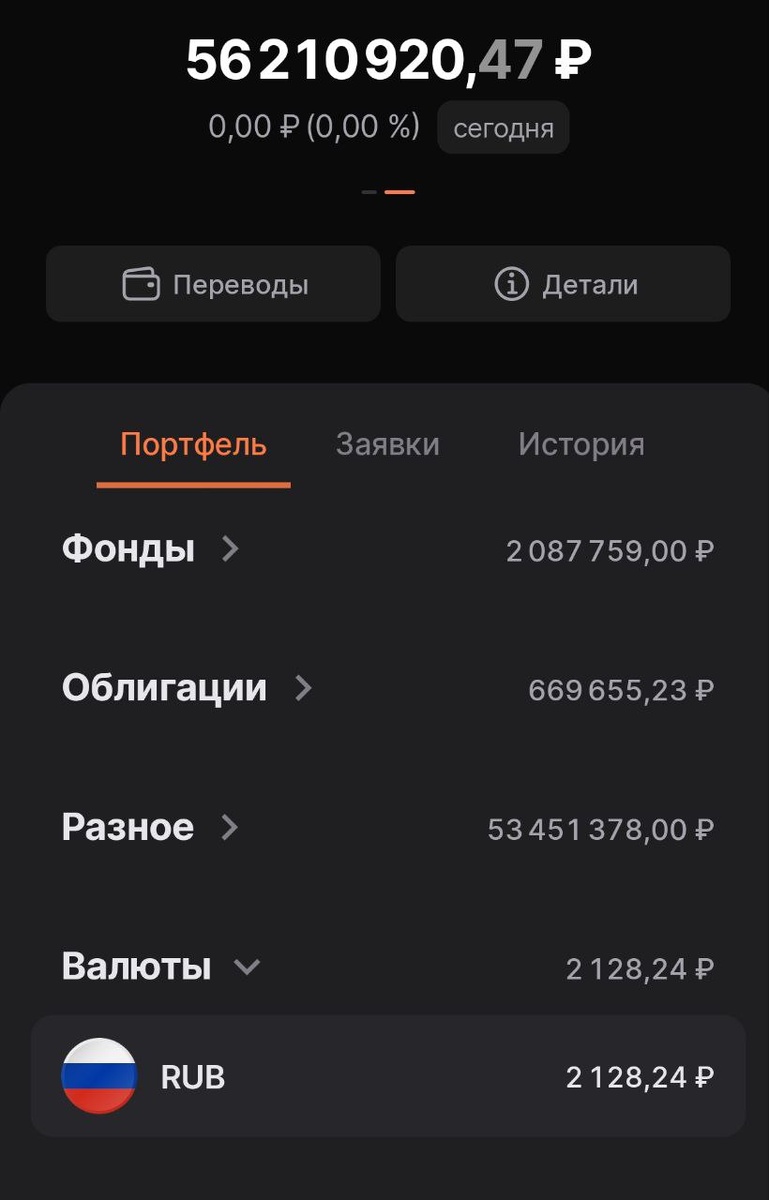Open the Разное section
This screenshot has height=1200, width=769.
click(x=150, y=827)
